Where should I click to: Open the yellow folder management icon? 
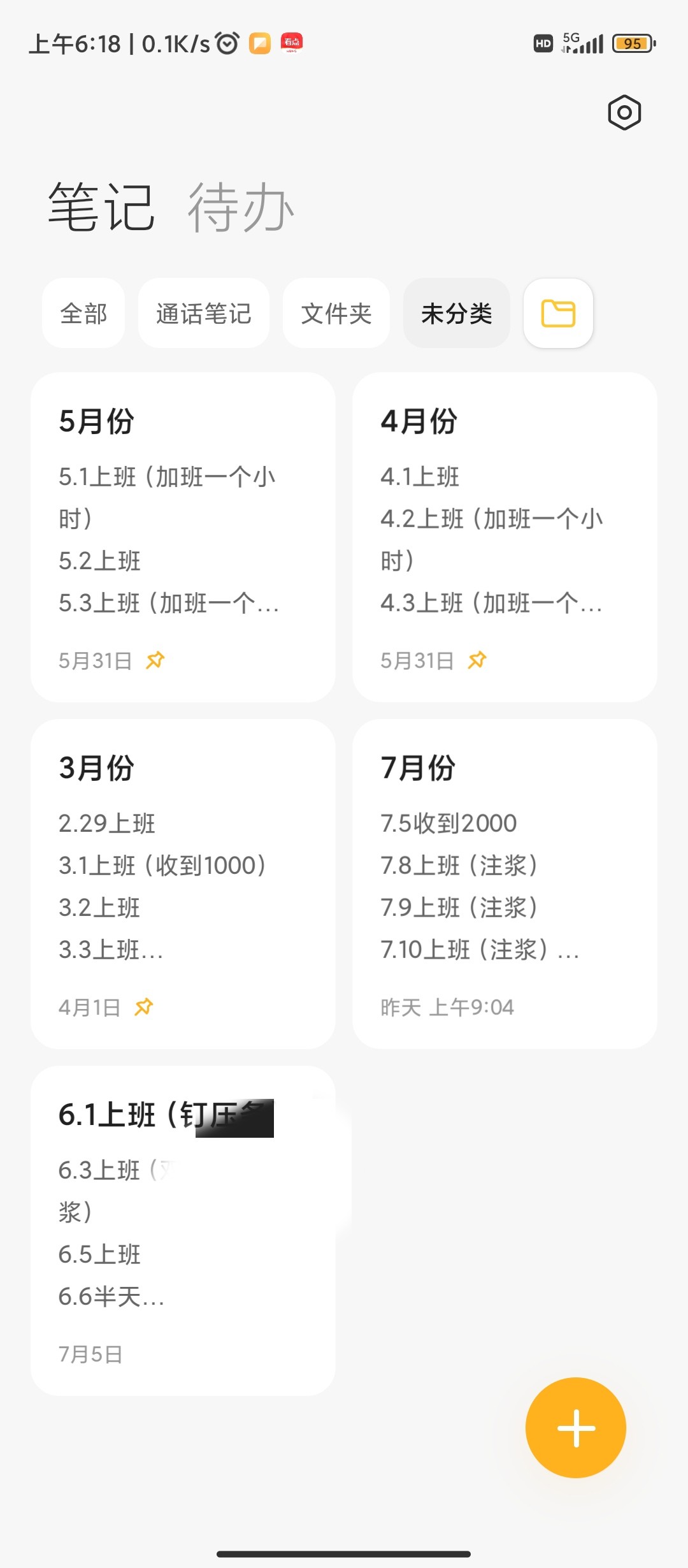pos(558,314)
